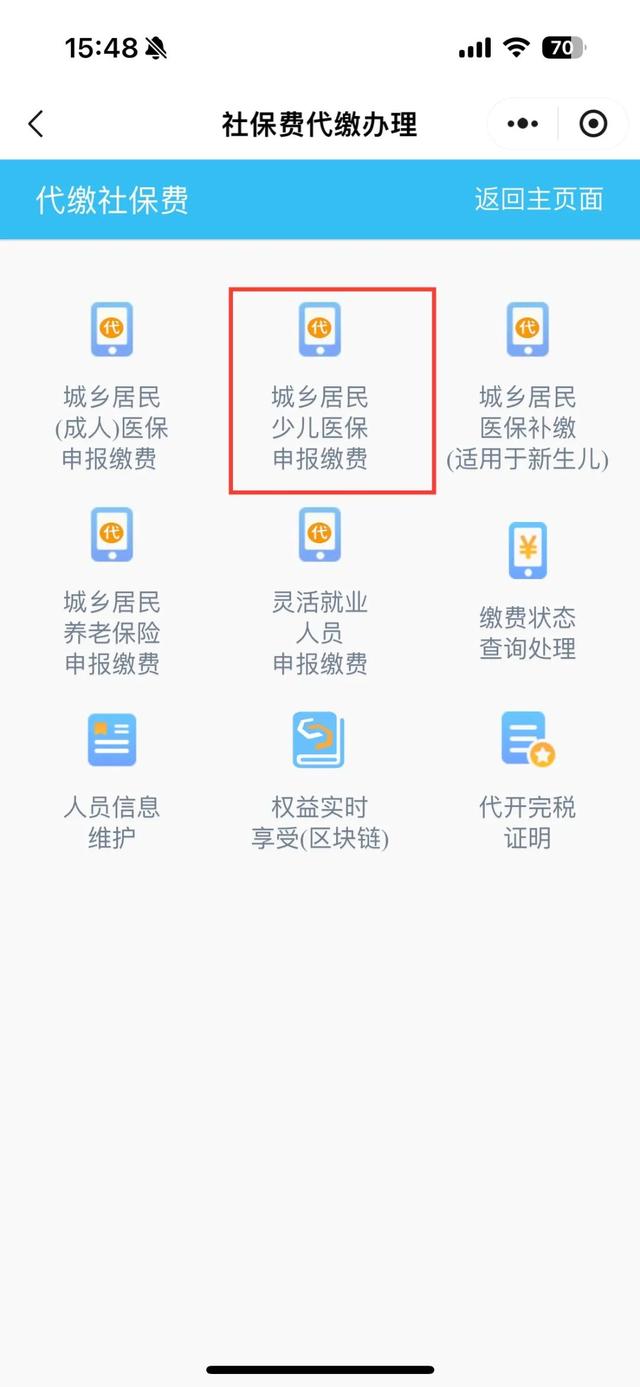
Task: Open 城乡居民养老保险申报缴费
Action: pos(112,592)
